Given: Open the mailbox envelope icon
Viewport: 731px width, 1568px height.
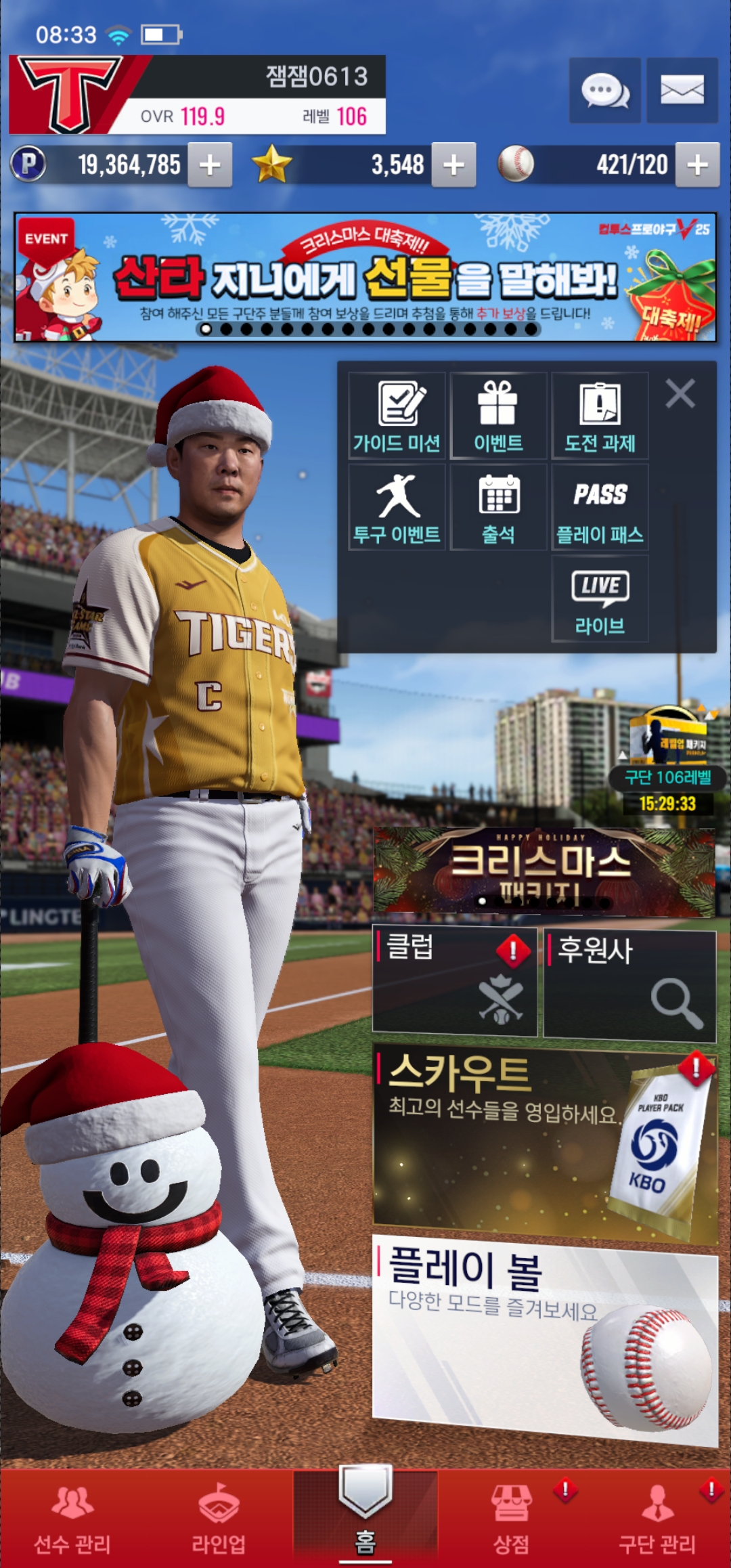Looking at the screenshot, I should (x=682, y=91).
